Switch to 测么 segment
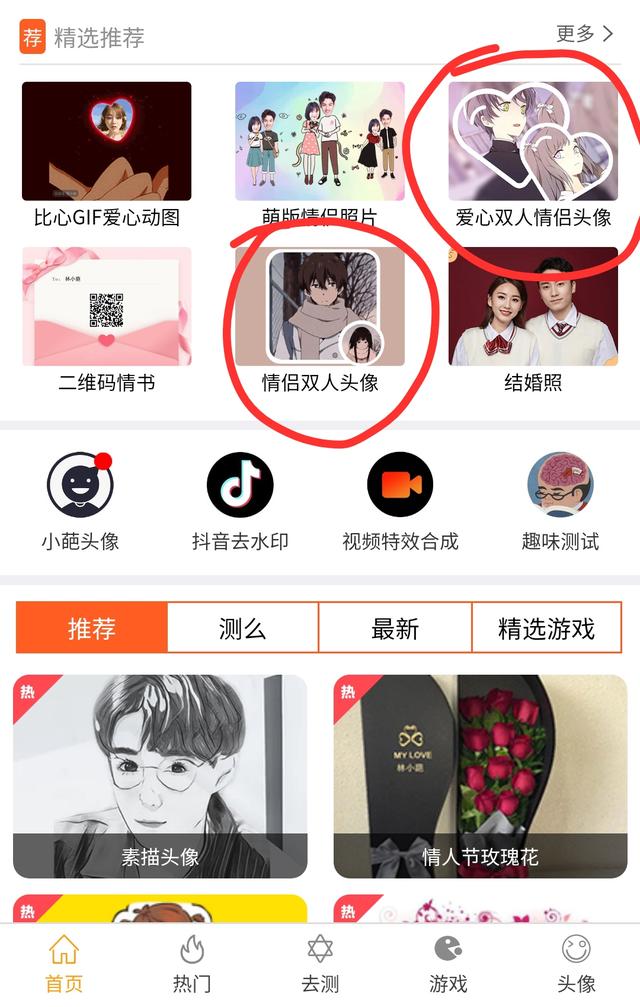 pos(242,628)
